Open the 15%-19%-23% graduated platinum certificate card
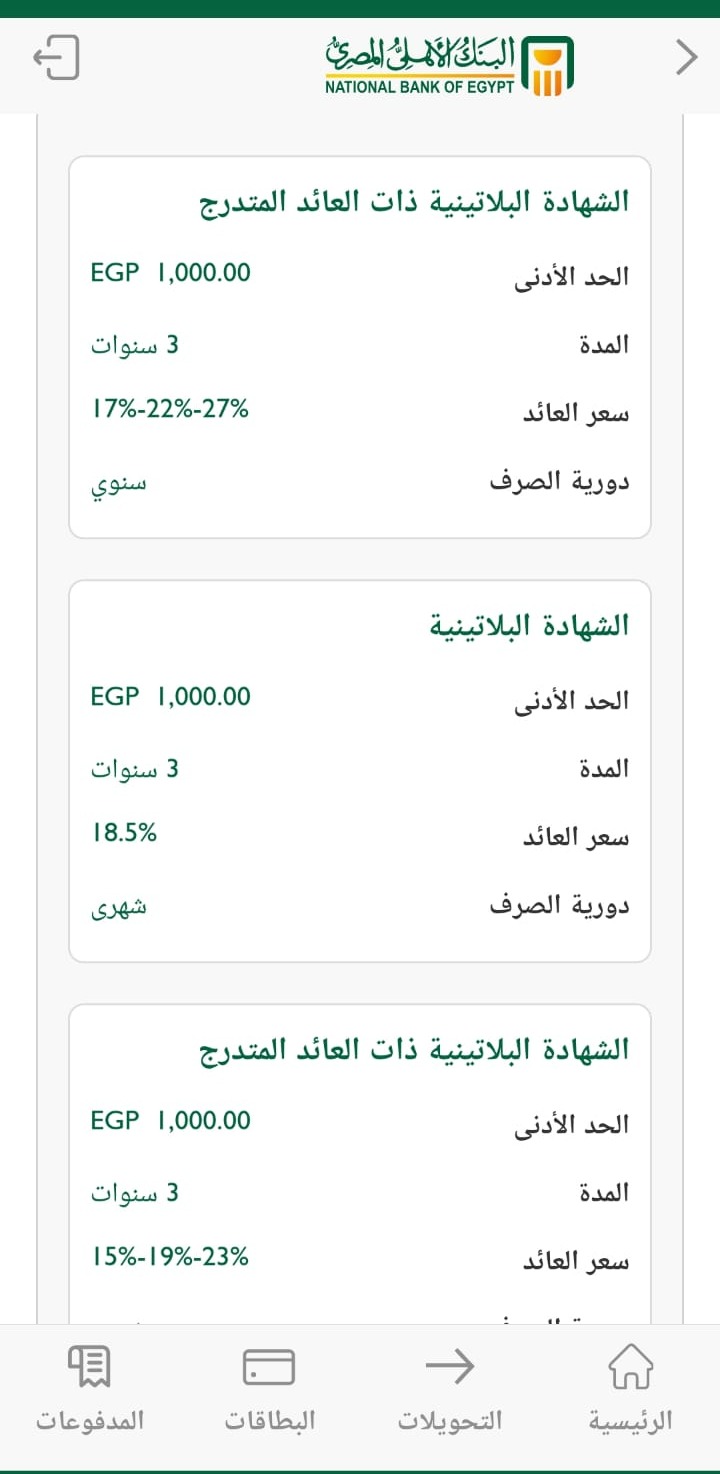 [360, 1164]
